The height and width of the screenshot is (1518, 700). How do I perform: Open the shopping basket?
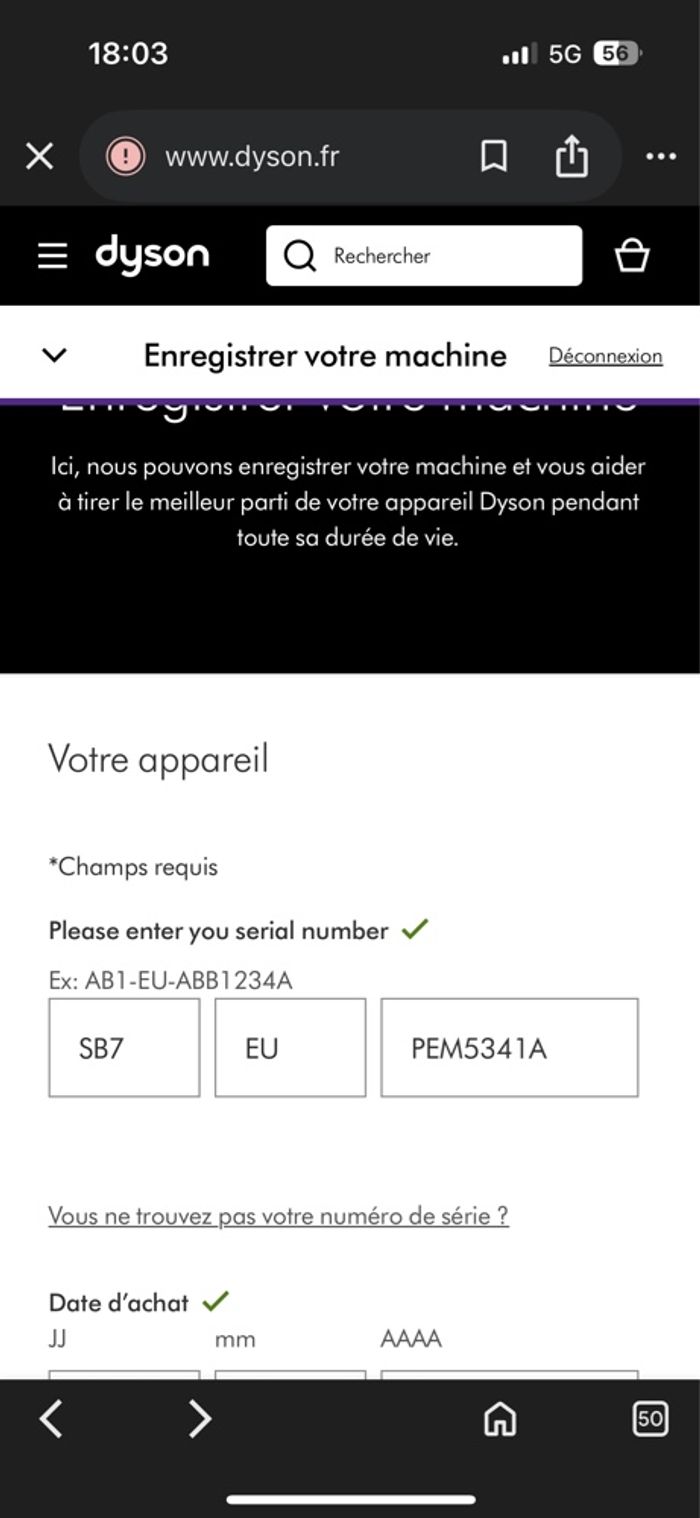[x=632, y=256]
